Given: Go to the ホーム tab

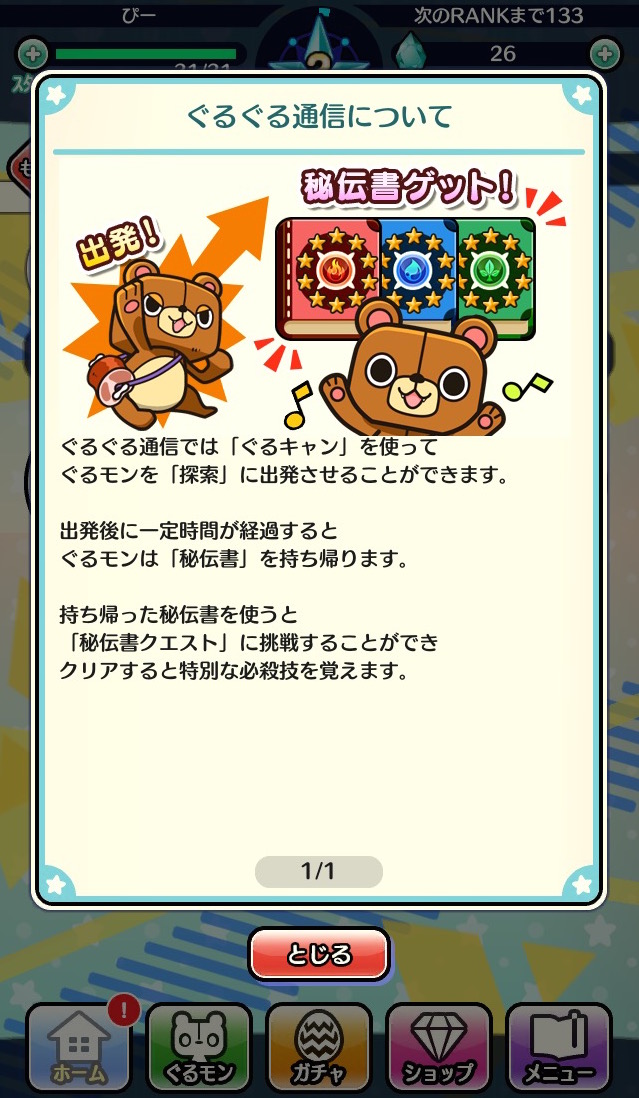Looking at the screenshot, I should pos(79,1047).
